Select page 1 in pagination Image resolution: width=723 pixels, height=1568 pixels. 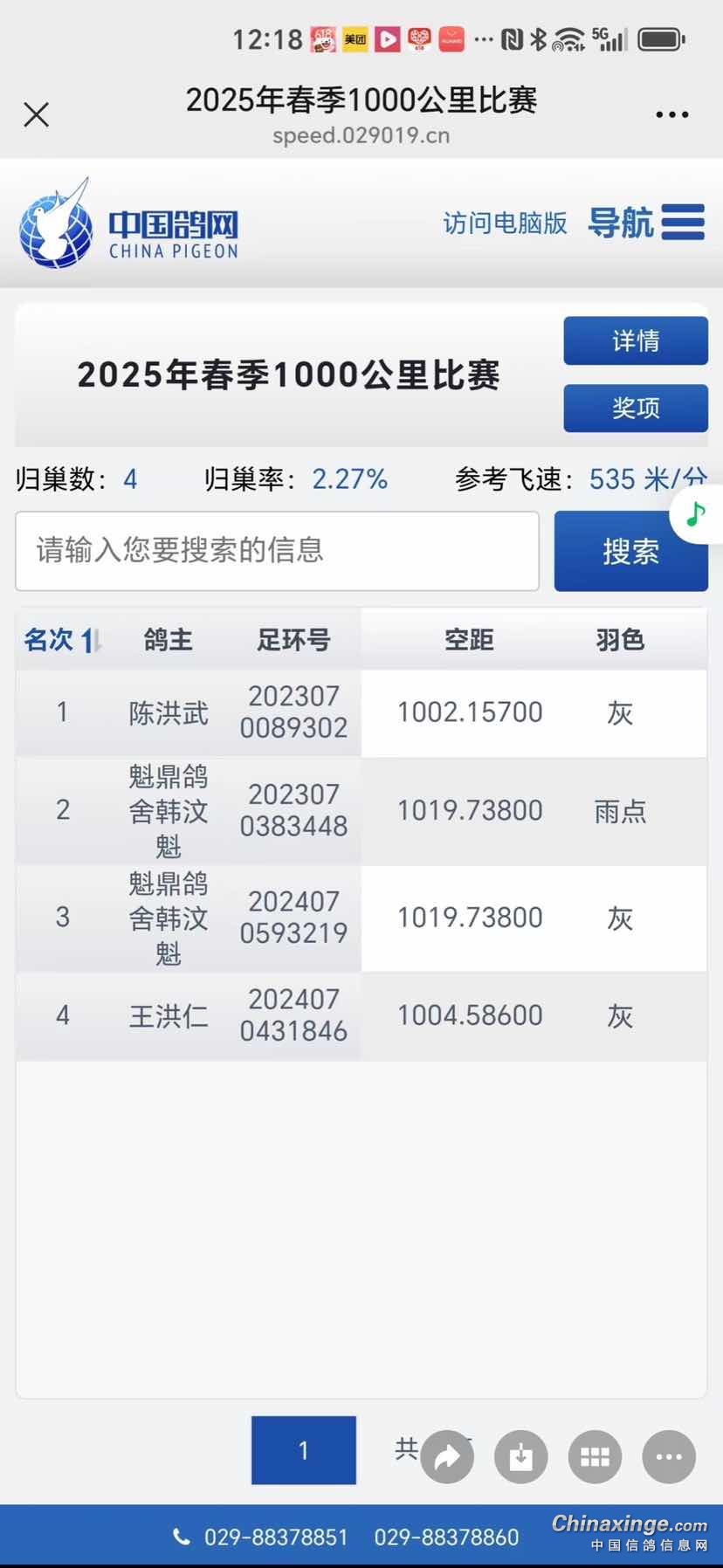coord(303,1450)
